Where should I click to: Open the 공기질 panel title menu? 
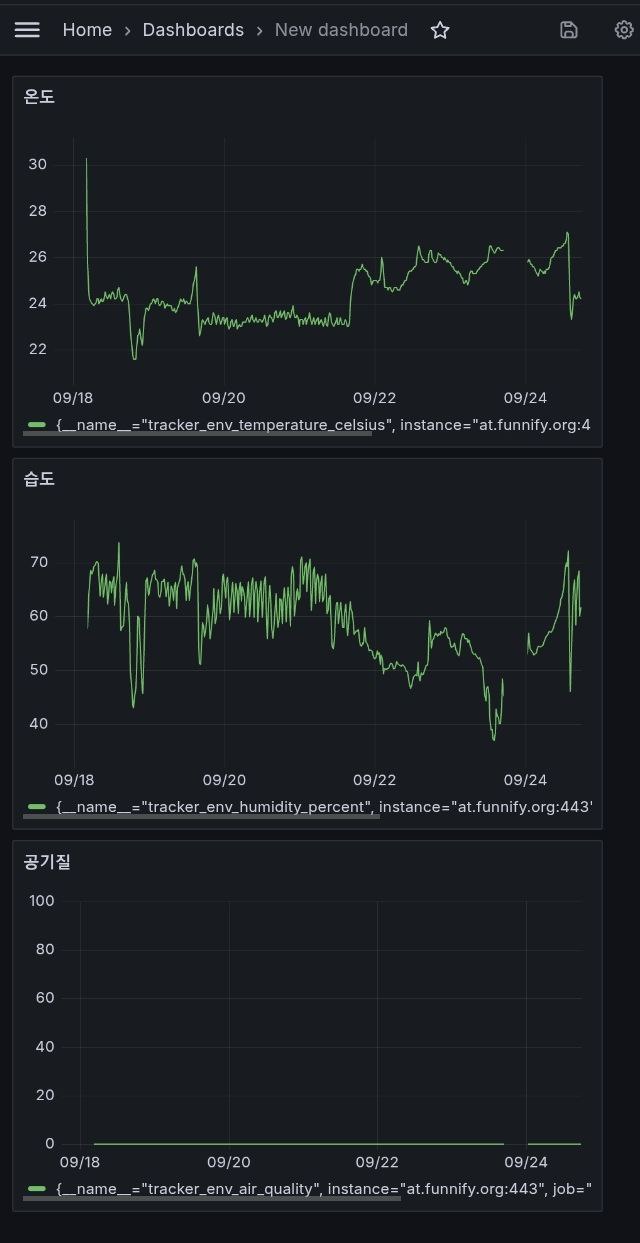pos(47,861)
